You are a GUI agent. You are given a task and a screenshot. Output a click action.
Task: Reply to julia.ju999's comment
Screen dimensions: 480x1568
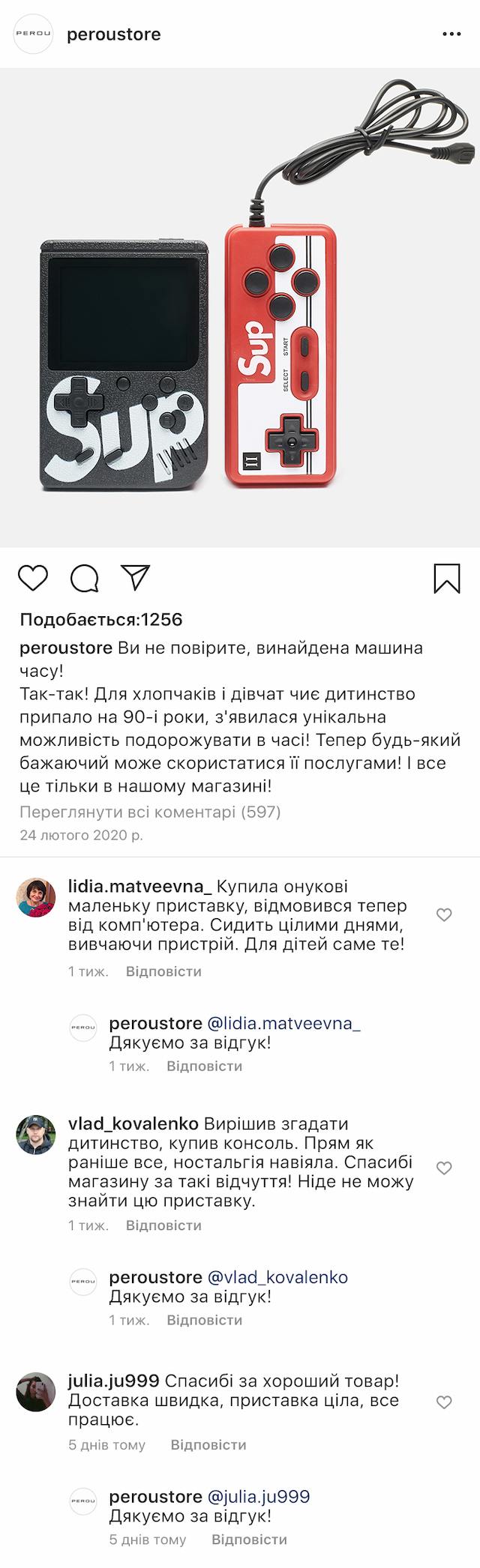pos(208,1445)
